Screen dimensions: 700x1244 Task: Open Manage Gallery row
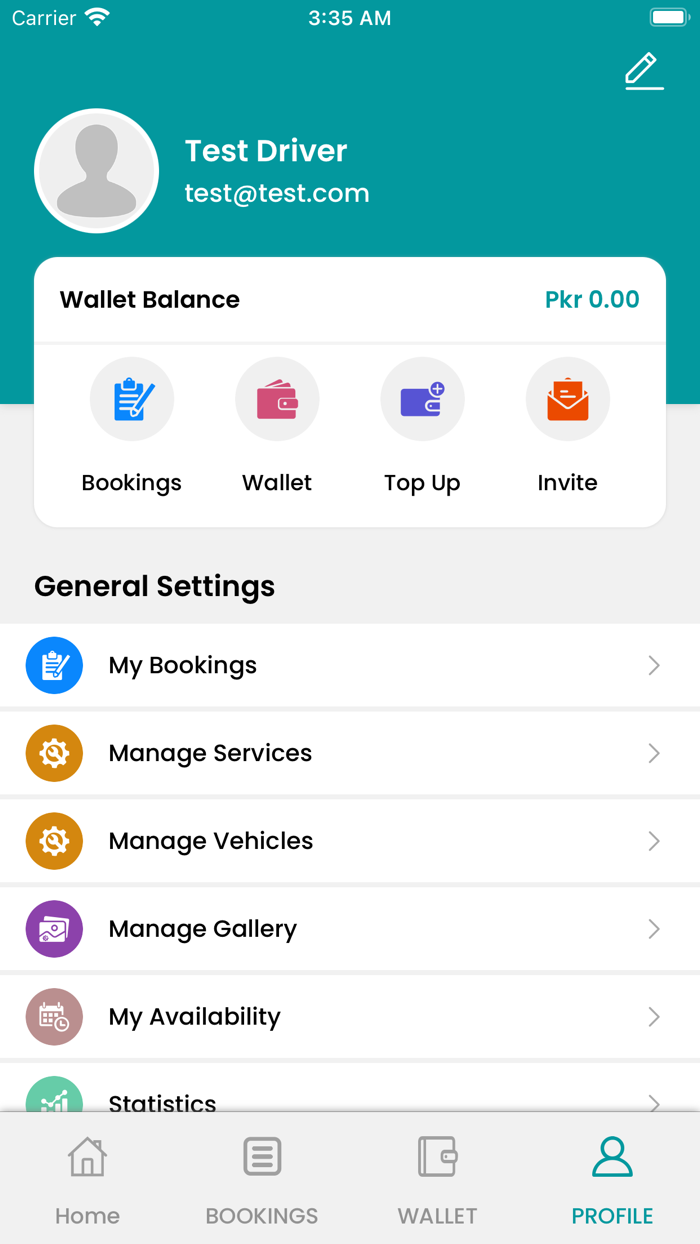pos(350,929)
